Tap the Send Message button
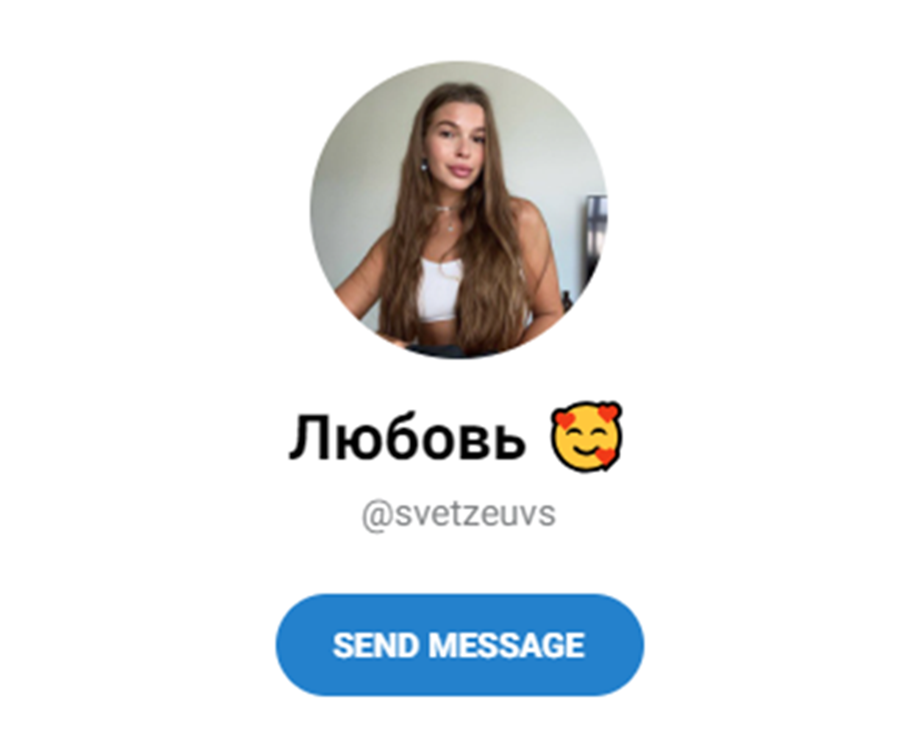The width and height of the screenshot is (920, 755). tap(459, 645)
